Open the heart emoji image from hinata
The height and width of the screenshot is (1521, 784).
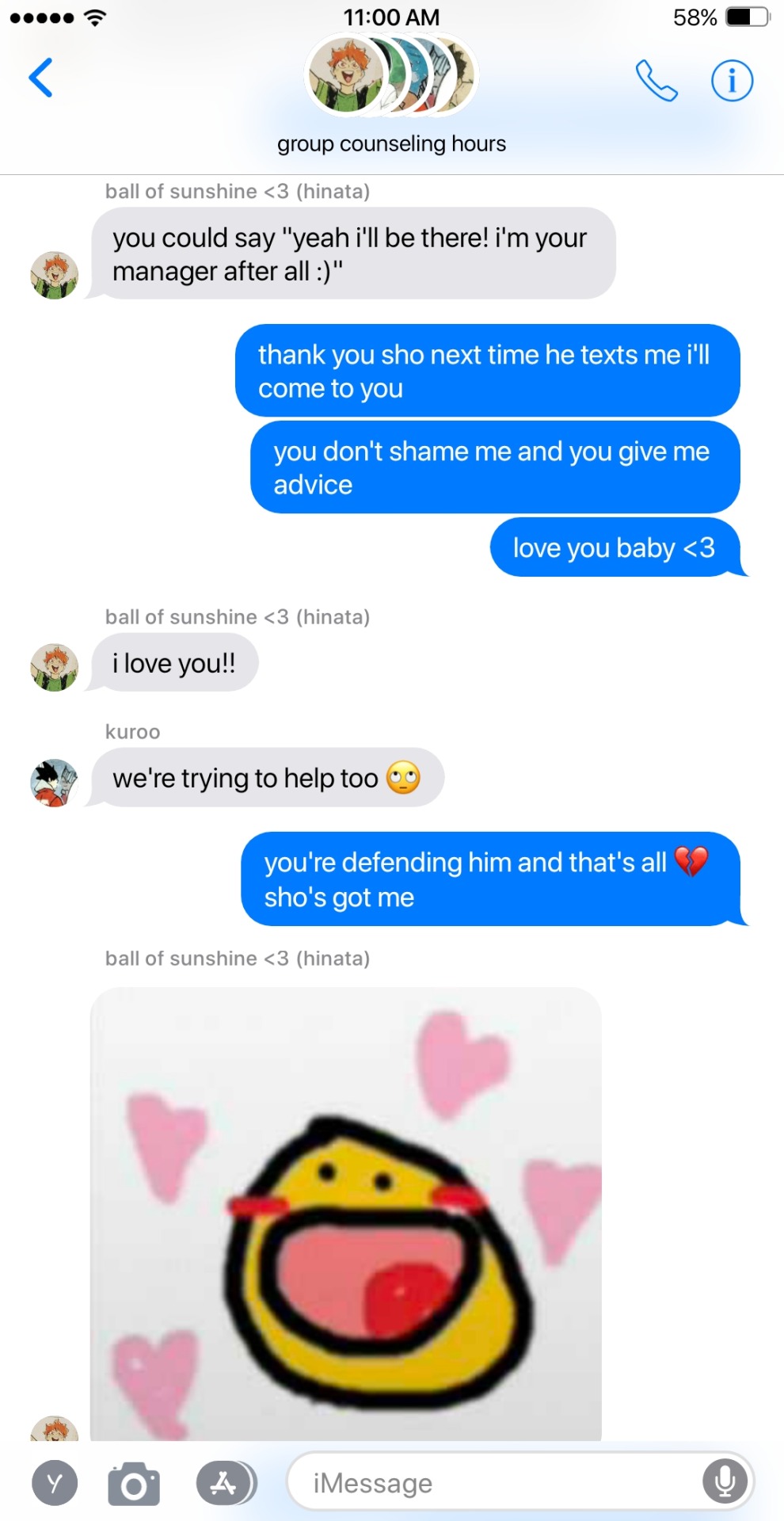[x=345, y=1212]
